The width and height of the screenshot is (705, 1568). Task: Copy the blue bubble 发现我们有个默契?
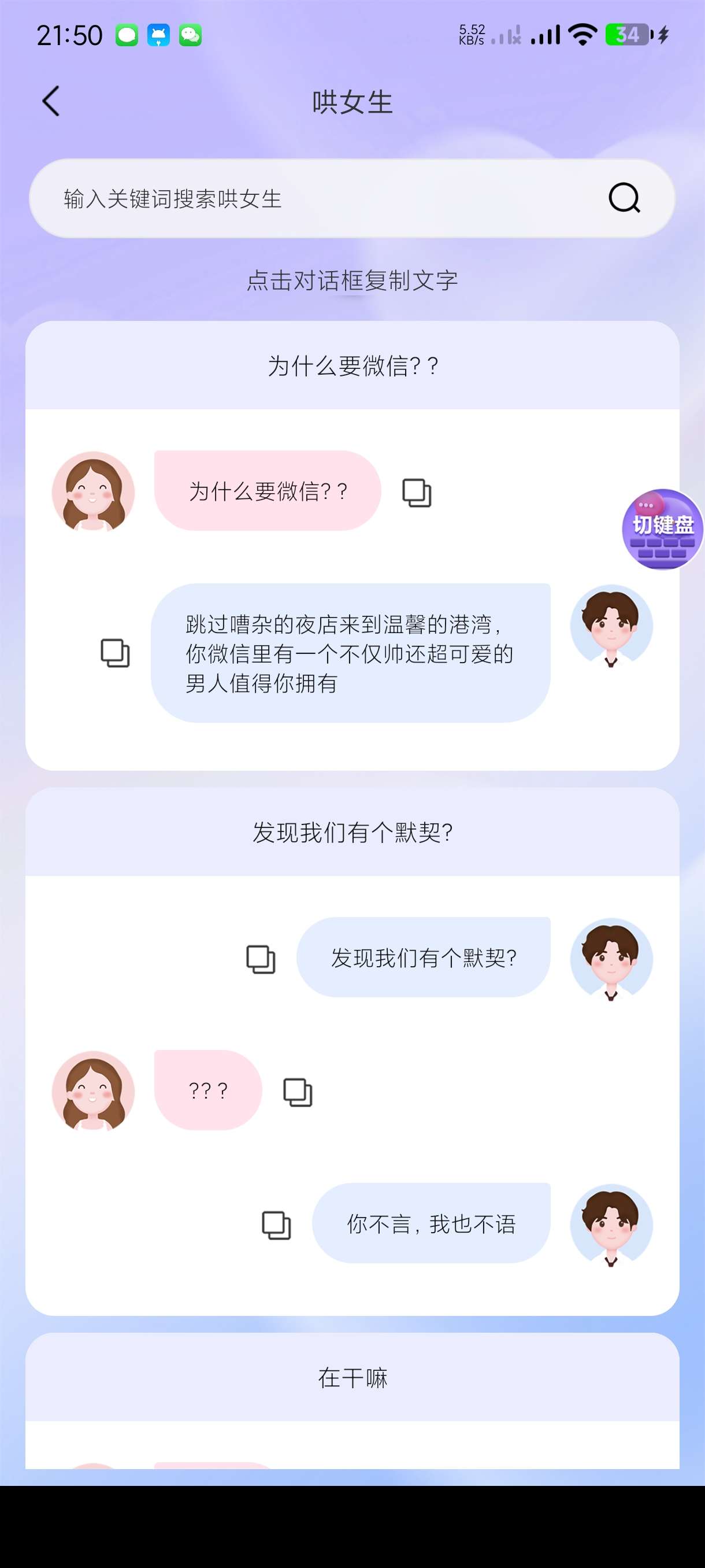click(424, 957)
